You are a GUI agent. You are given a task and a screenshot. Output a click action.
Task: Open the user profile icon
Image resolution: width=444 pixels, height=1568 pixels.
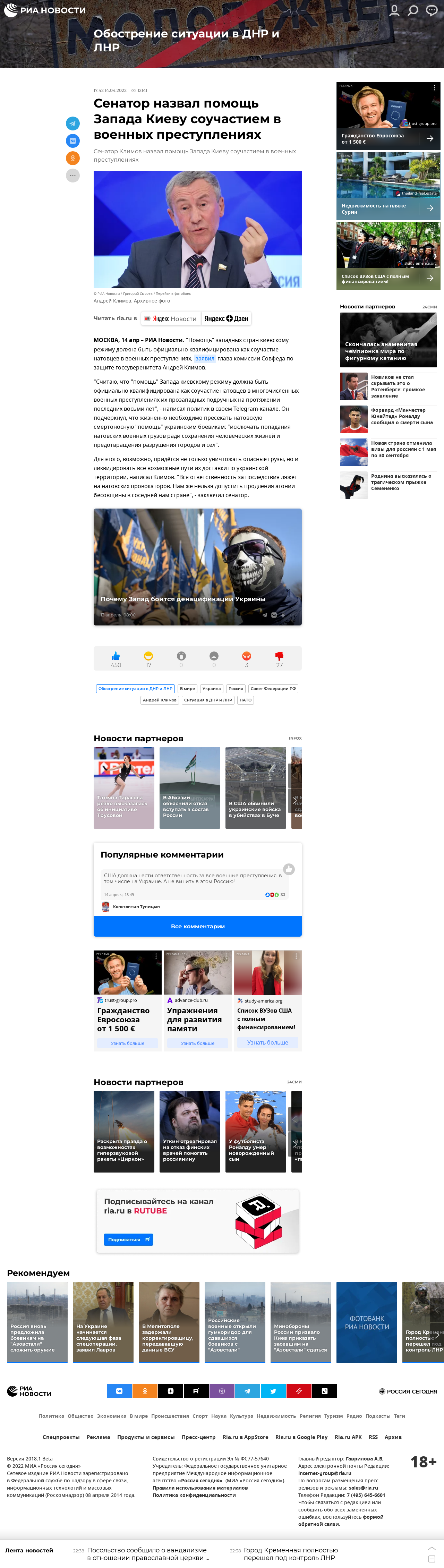pyautogui.click(x=394, y=10)
